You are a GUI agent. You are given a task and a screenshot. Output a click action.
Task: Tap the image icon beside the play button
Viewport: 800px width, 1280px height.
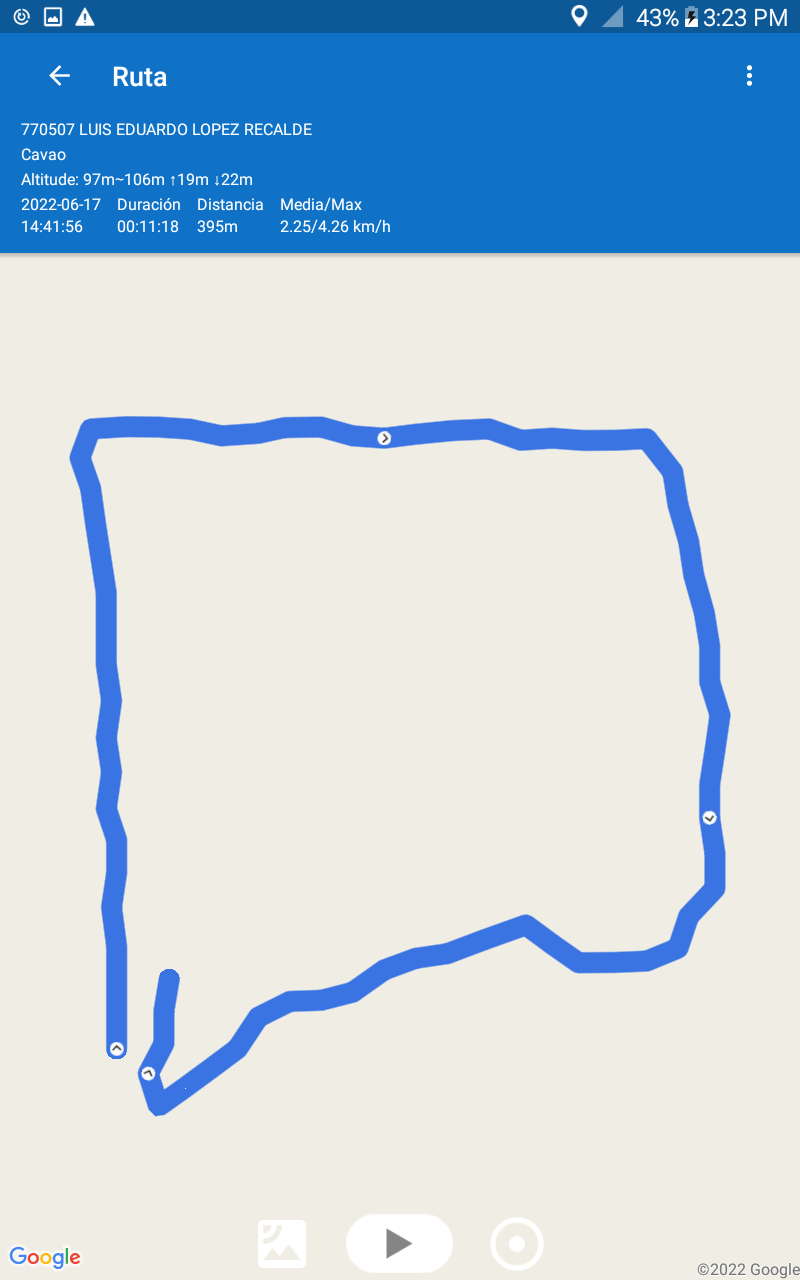282,1244
